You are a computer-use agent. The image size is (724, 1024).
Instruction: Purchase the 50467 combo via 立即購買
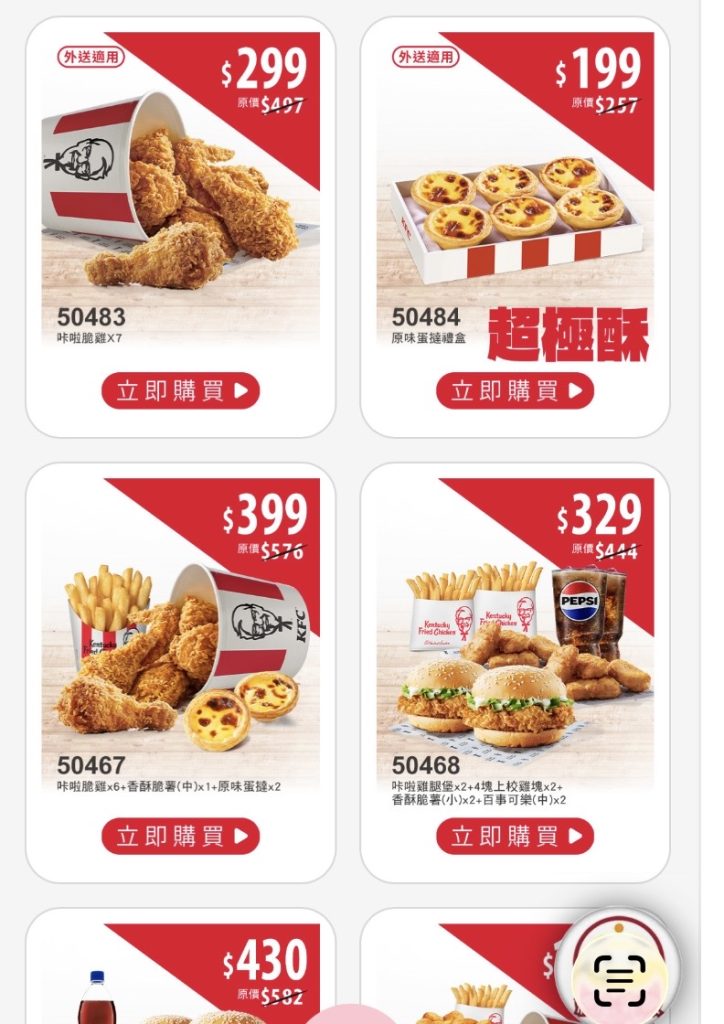[x=180, y=836]
